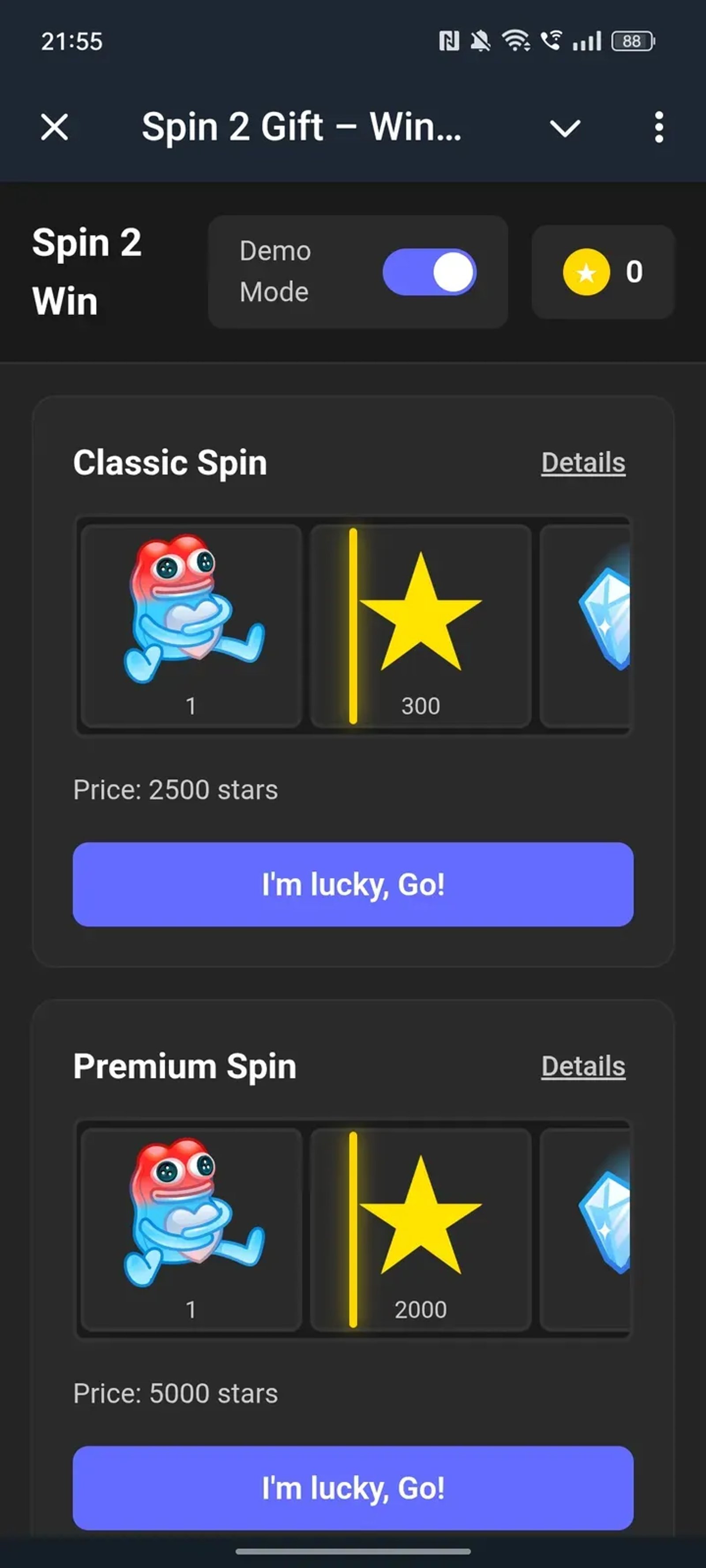Image resolution: width=706 pixels, height=1568 pixels.
Task: Open Details for Classic Spin
Action: click(583, 463)
